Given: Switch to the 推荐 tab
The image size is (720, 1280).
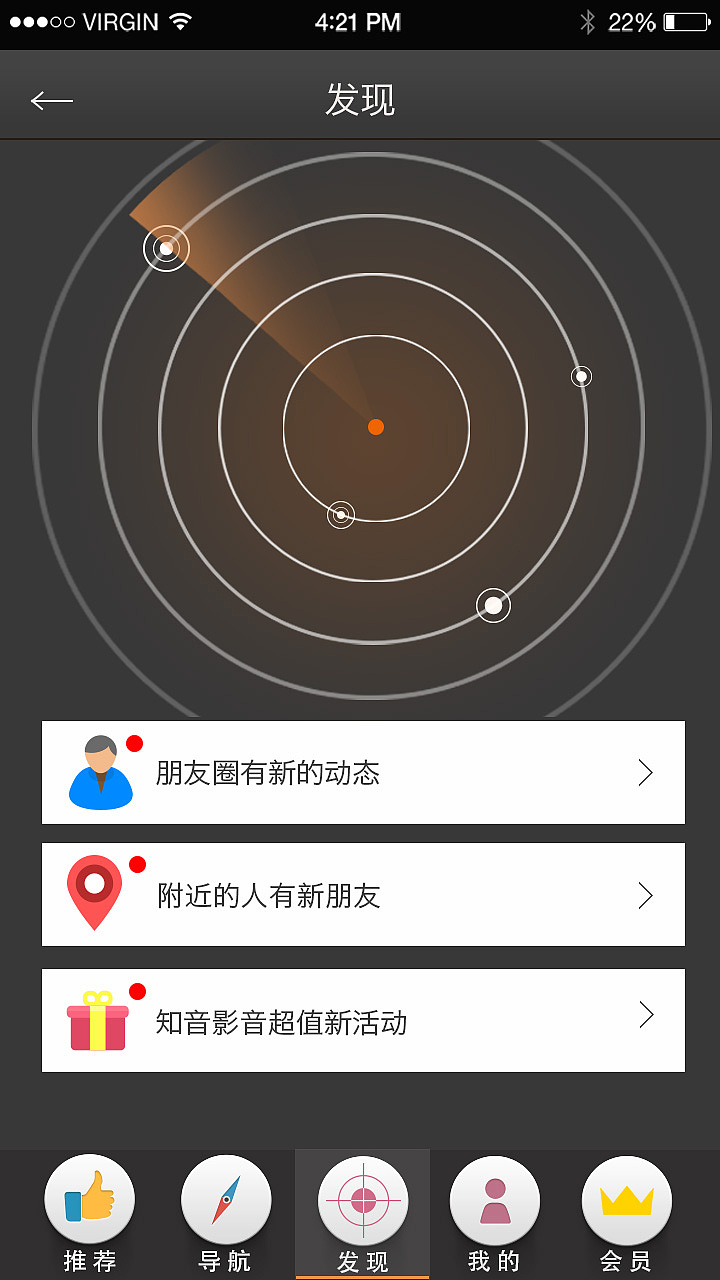Looking at the screenshot, I should (x=89, y=1215).
